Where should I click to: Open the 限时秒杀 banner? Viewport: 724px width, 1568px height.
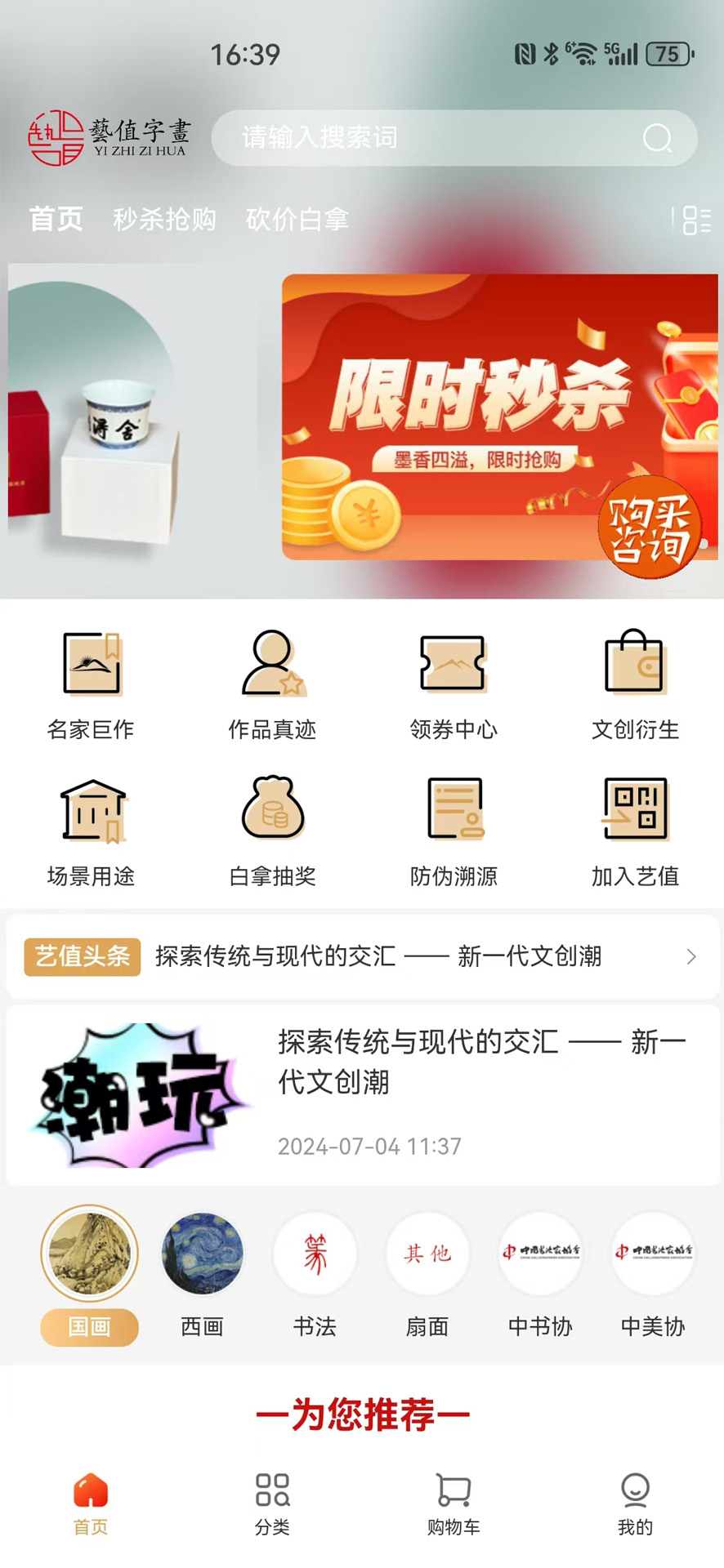click(458, 416)
